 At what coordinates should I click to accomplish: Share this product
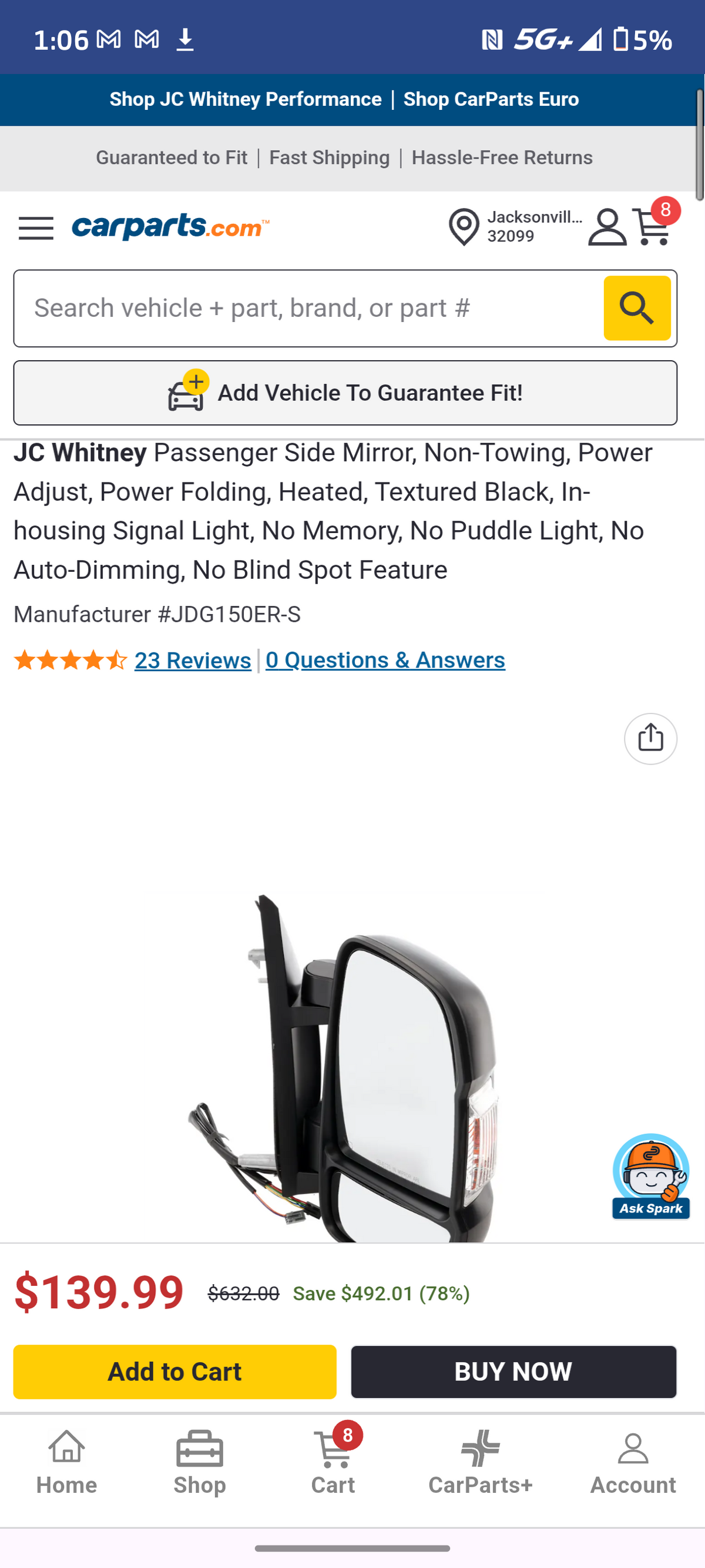tap(650, 738)
